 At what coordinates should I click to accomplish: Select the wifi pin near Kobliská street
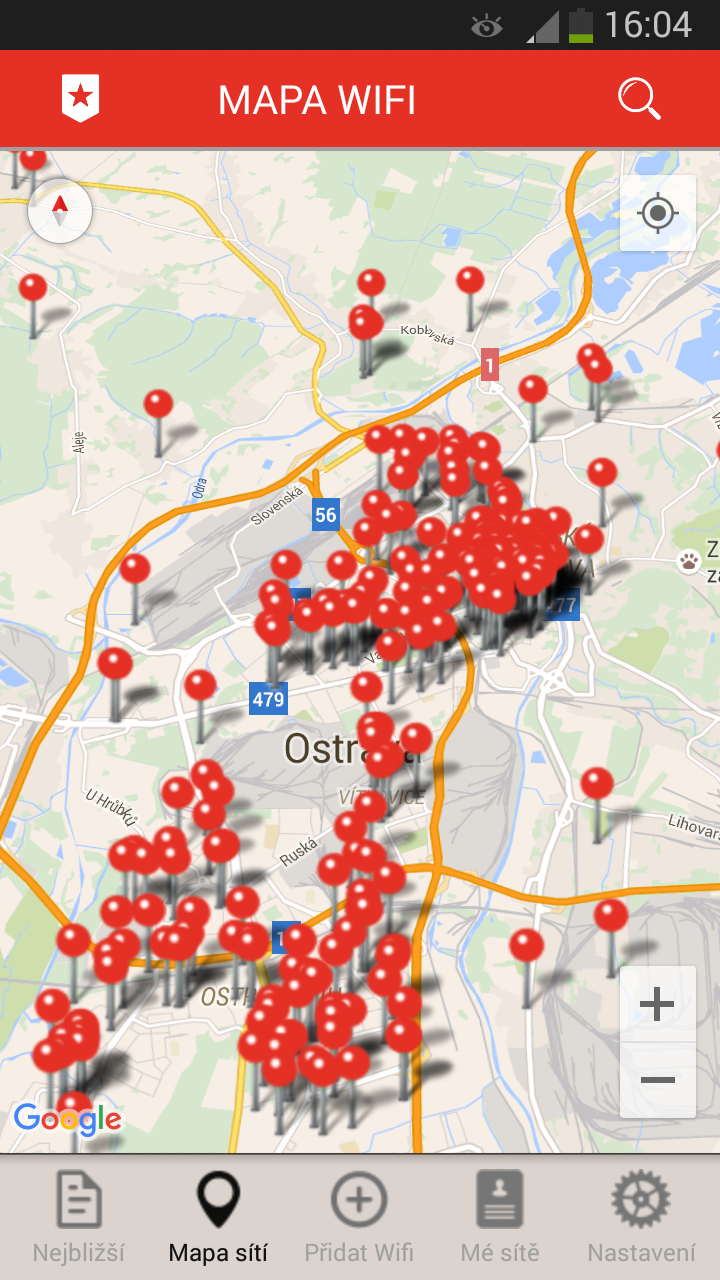click(x=470, y=282)
